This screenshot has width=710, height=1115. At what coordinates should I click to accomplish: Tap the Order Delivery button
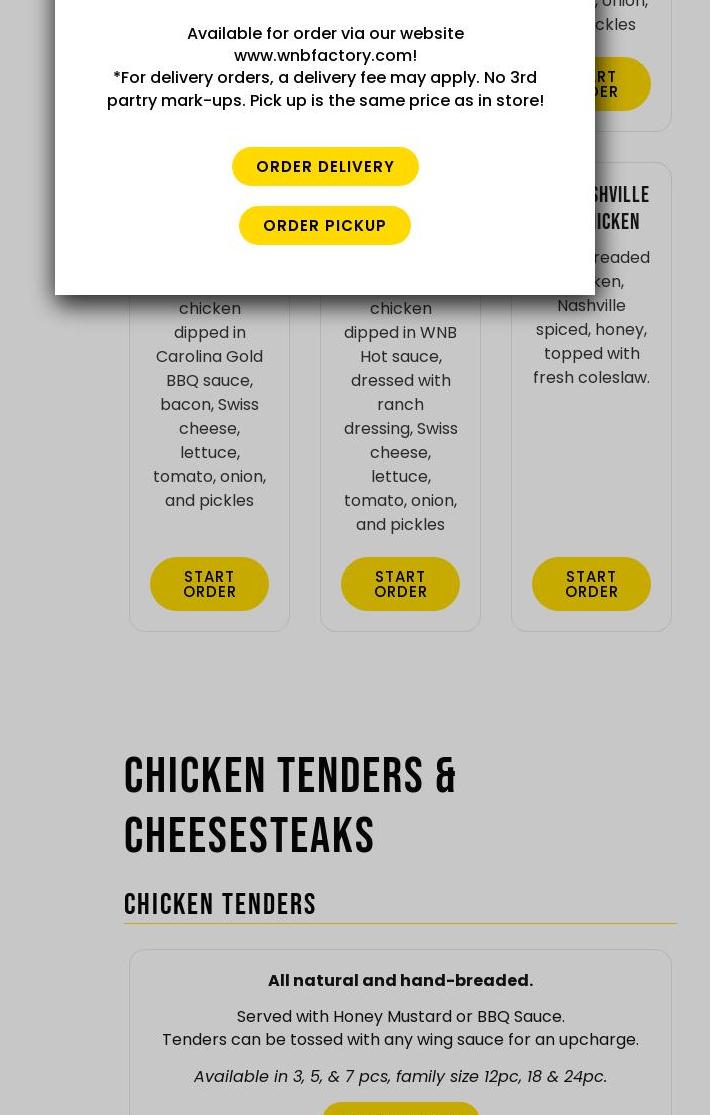pyautogui.click(x=325, y=166)
